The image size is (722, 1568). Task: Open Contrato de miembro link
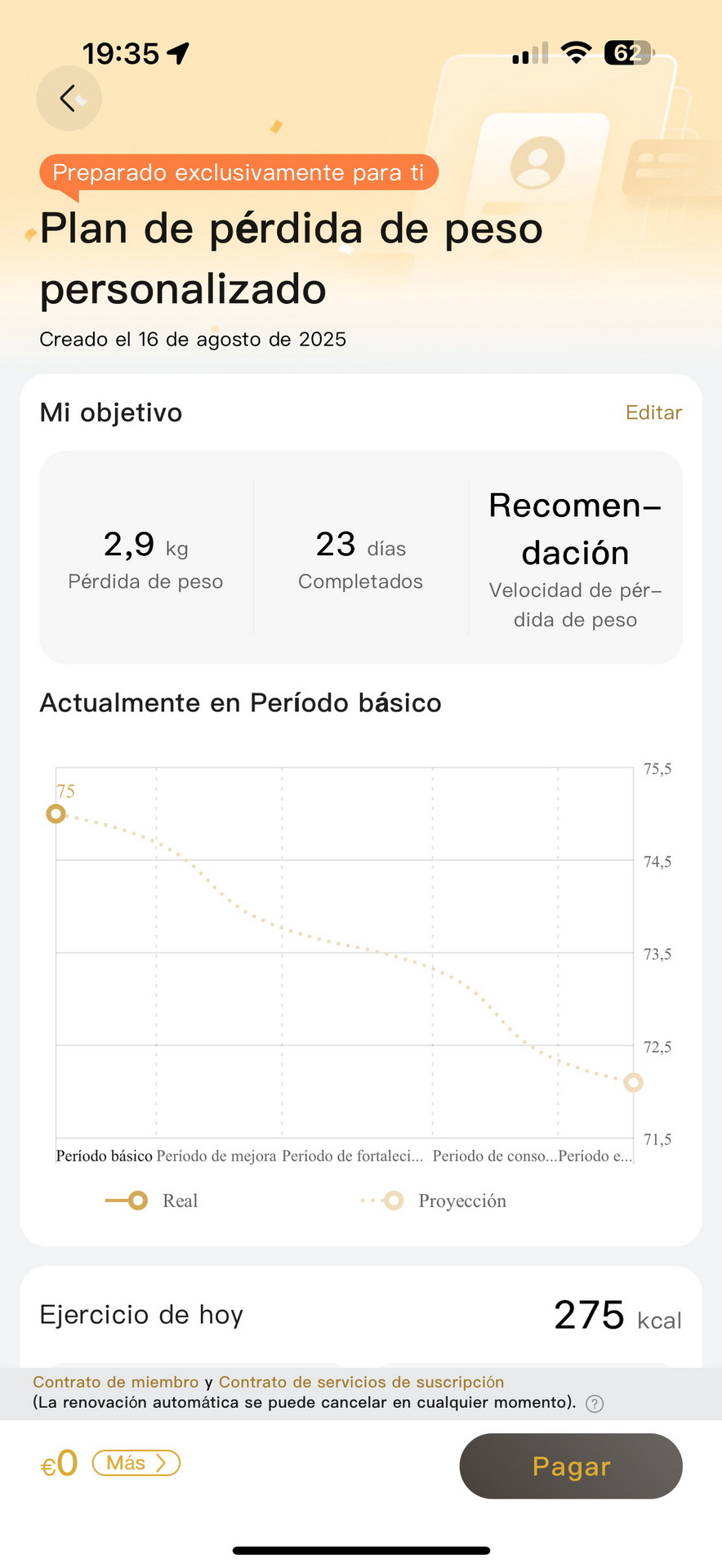[x=116, y=1382]
